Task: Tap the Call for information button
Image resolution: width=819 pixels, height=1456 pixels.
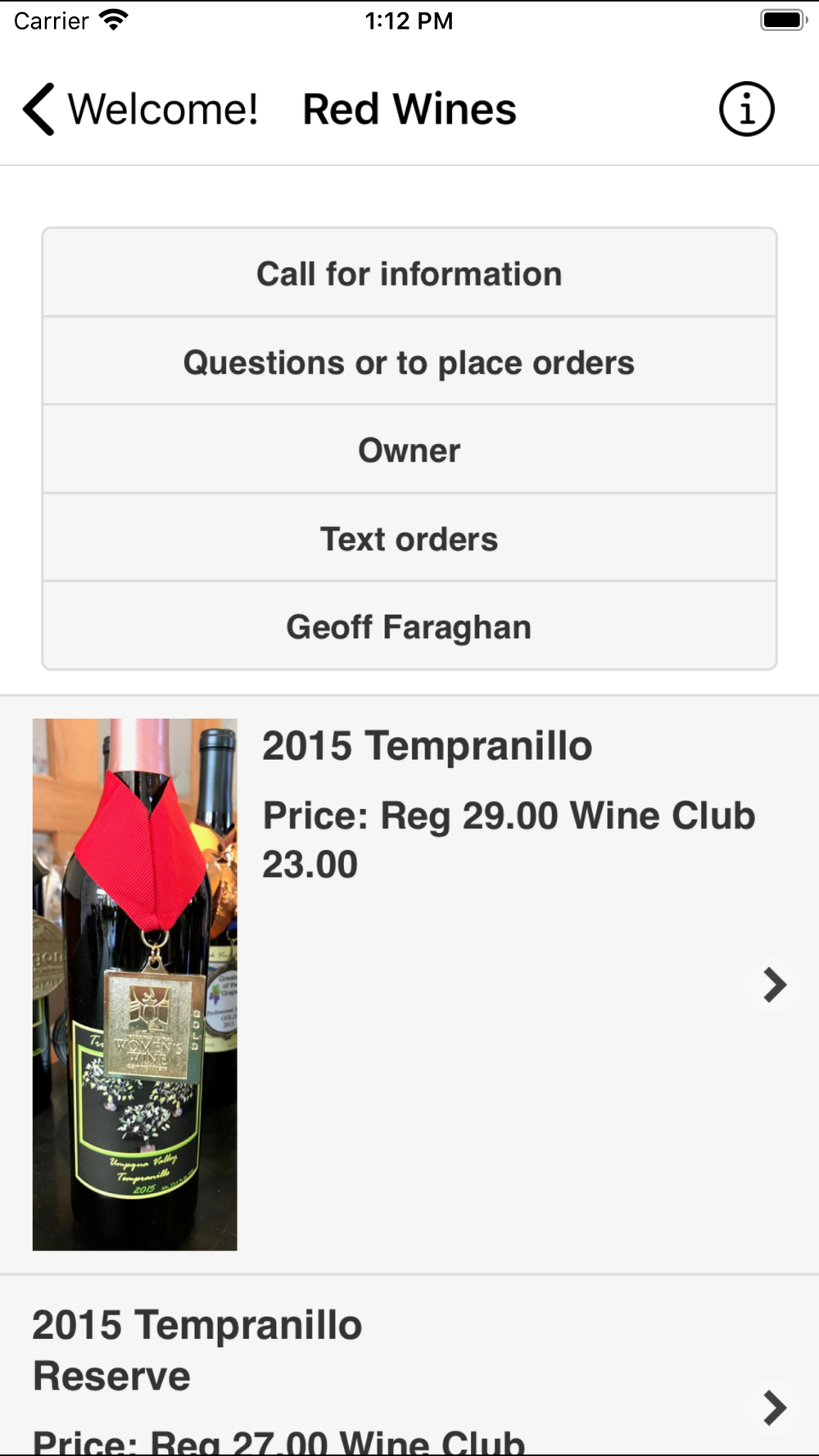Action: 409,274
